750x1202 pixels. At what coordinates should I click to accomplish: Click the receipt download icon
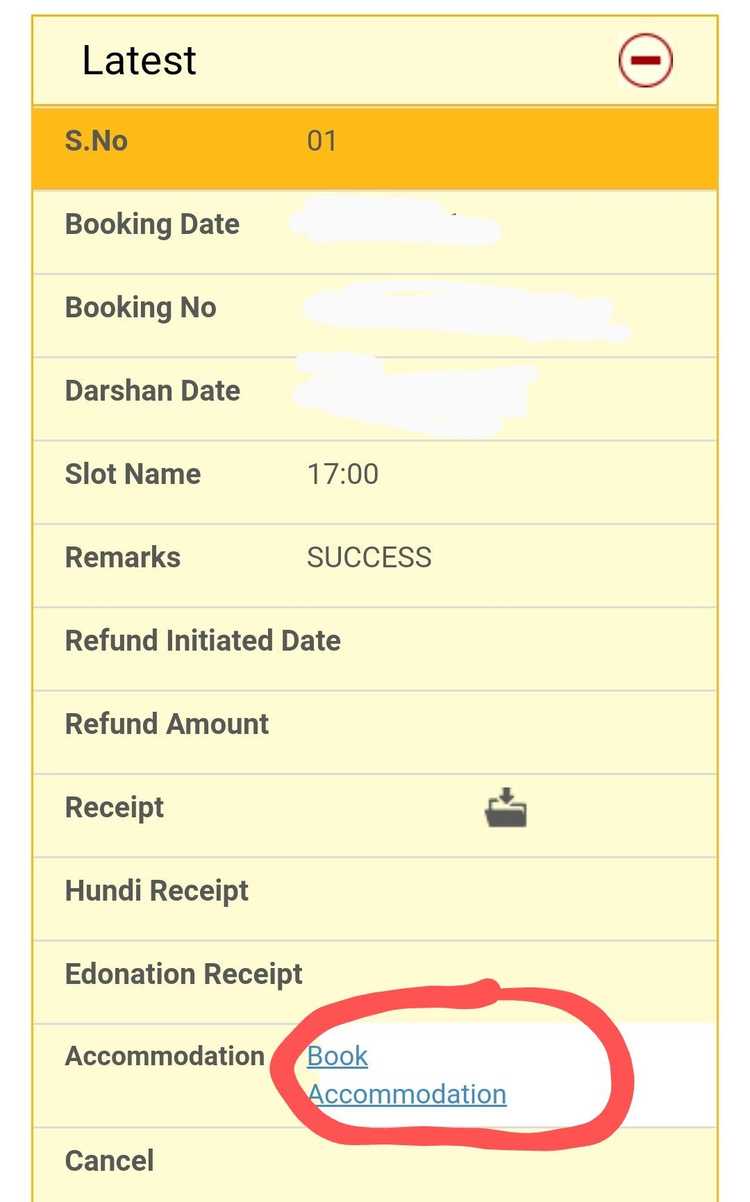click(x=505, y=810)
